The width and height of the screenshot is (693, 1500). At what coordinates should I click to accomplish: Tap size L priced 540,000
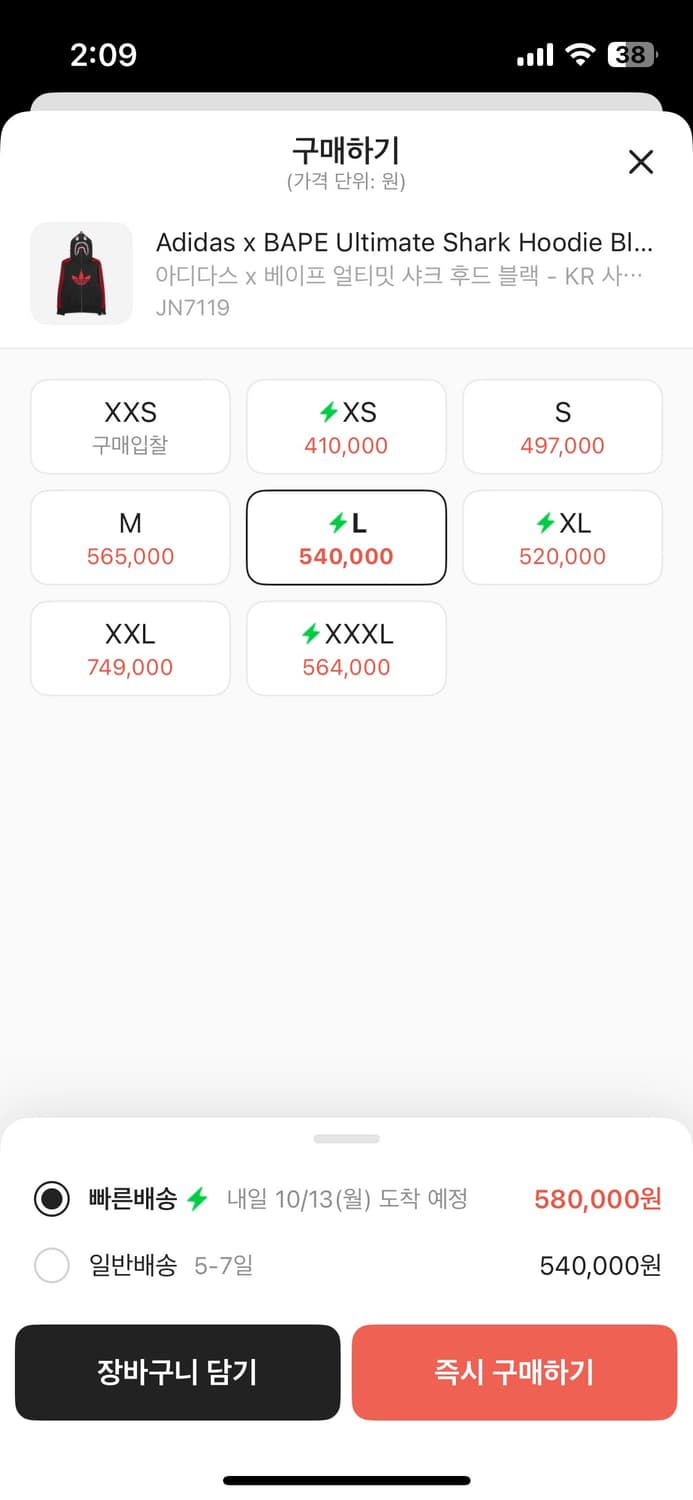346,538
